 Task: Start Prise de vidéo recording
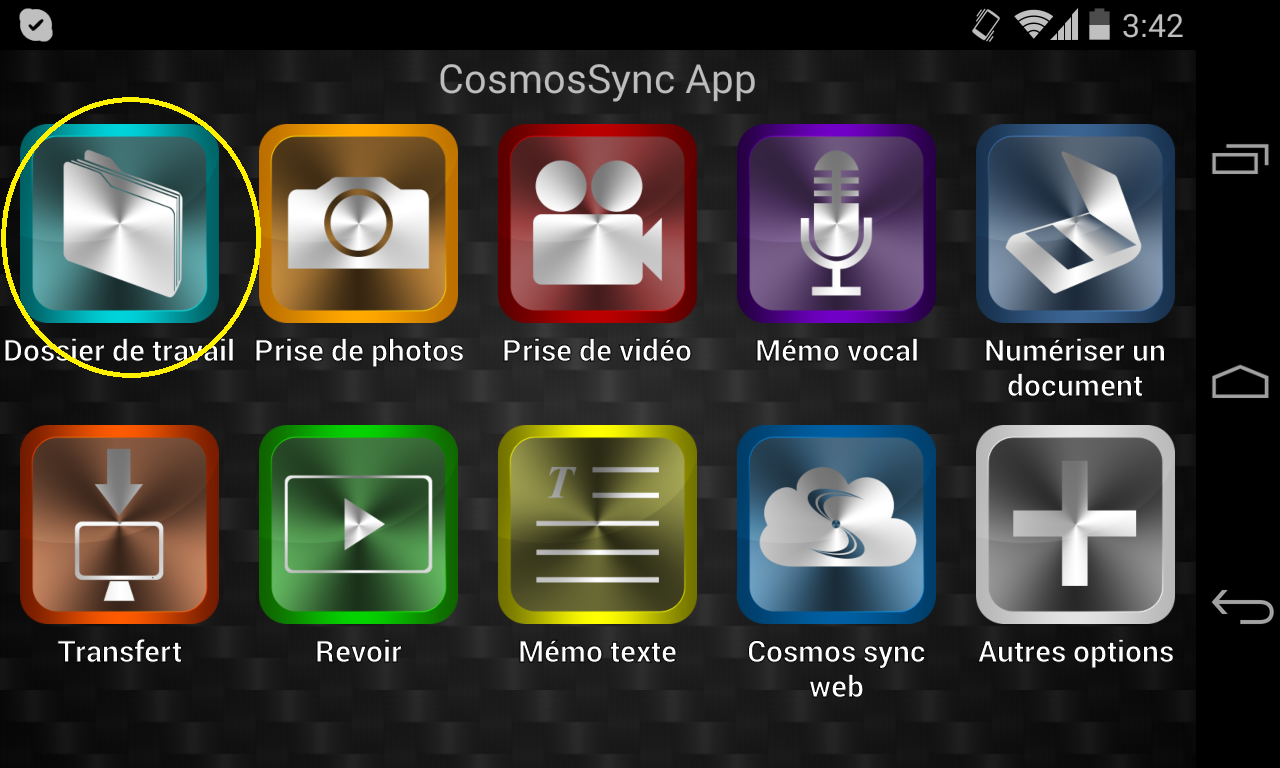pyautogui.click(x=597, y=223)
